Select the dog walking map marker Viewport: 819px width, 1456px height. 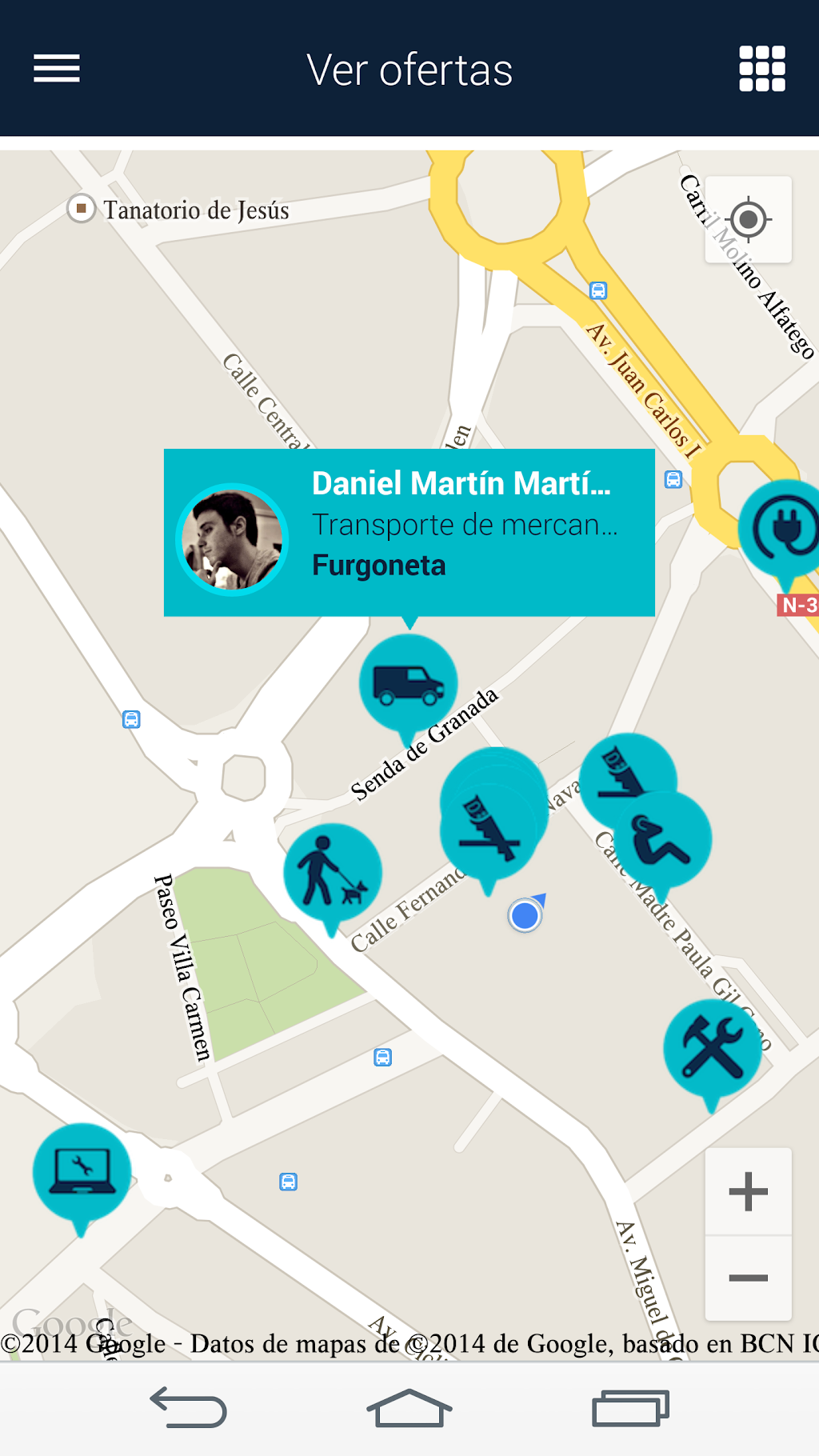click(332, 872)
